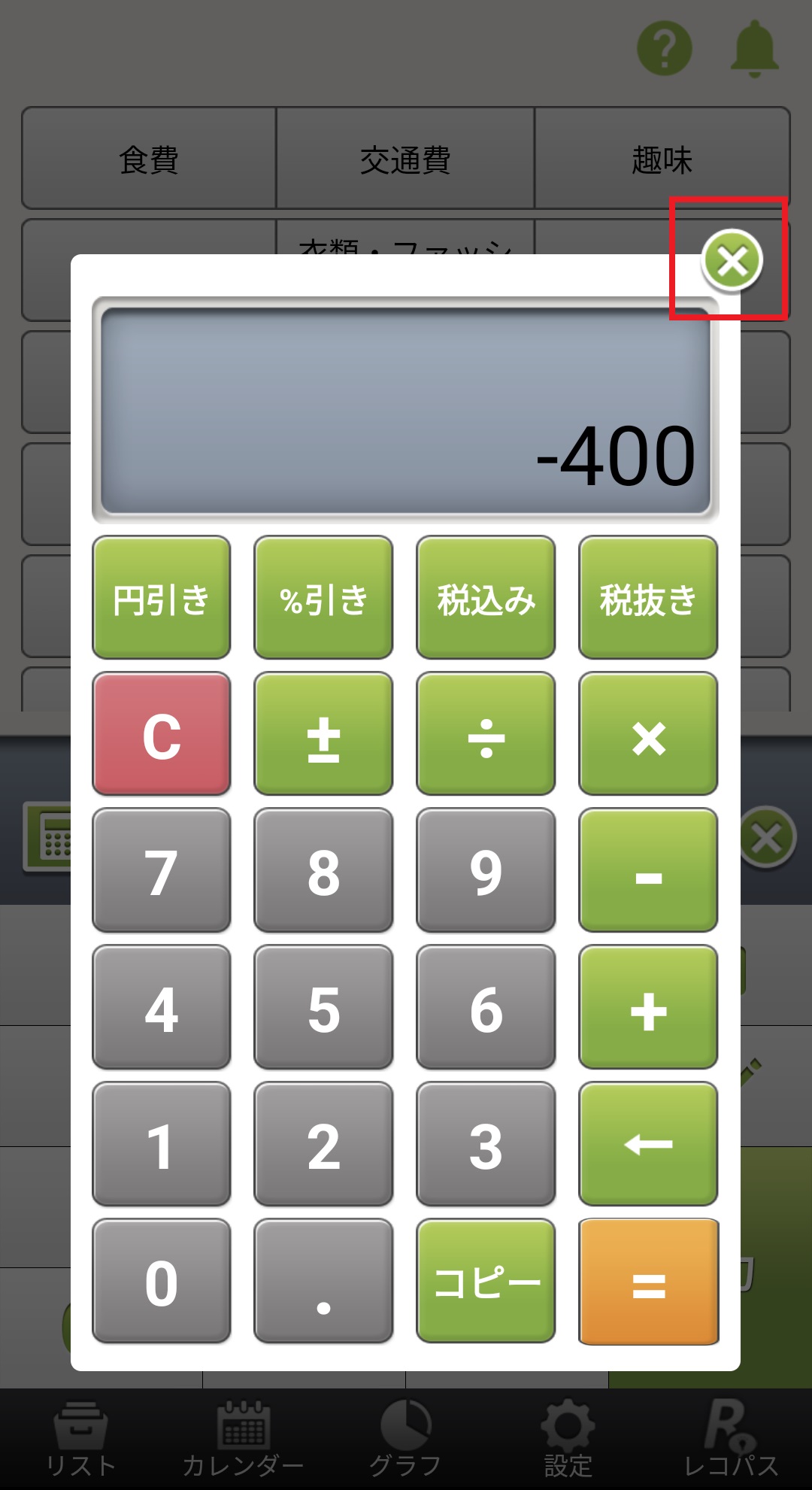Insert a decimal point
Screen dimensions: 812x1490
point(323,1281)
